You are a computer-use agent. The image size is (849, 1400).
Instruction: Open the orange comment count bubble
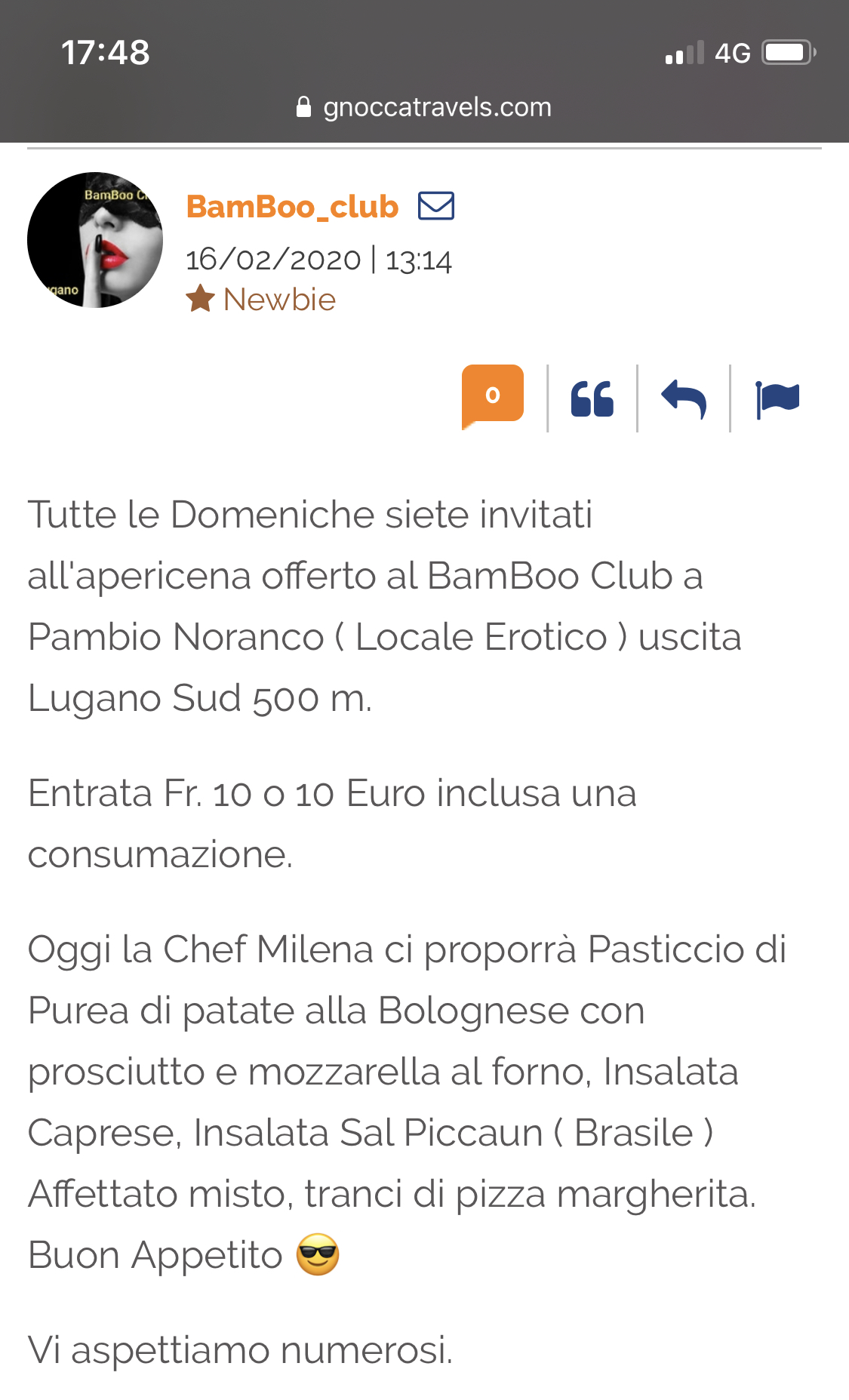(492, 395)
